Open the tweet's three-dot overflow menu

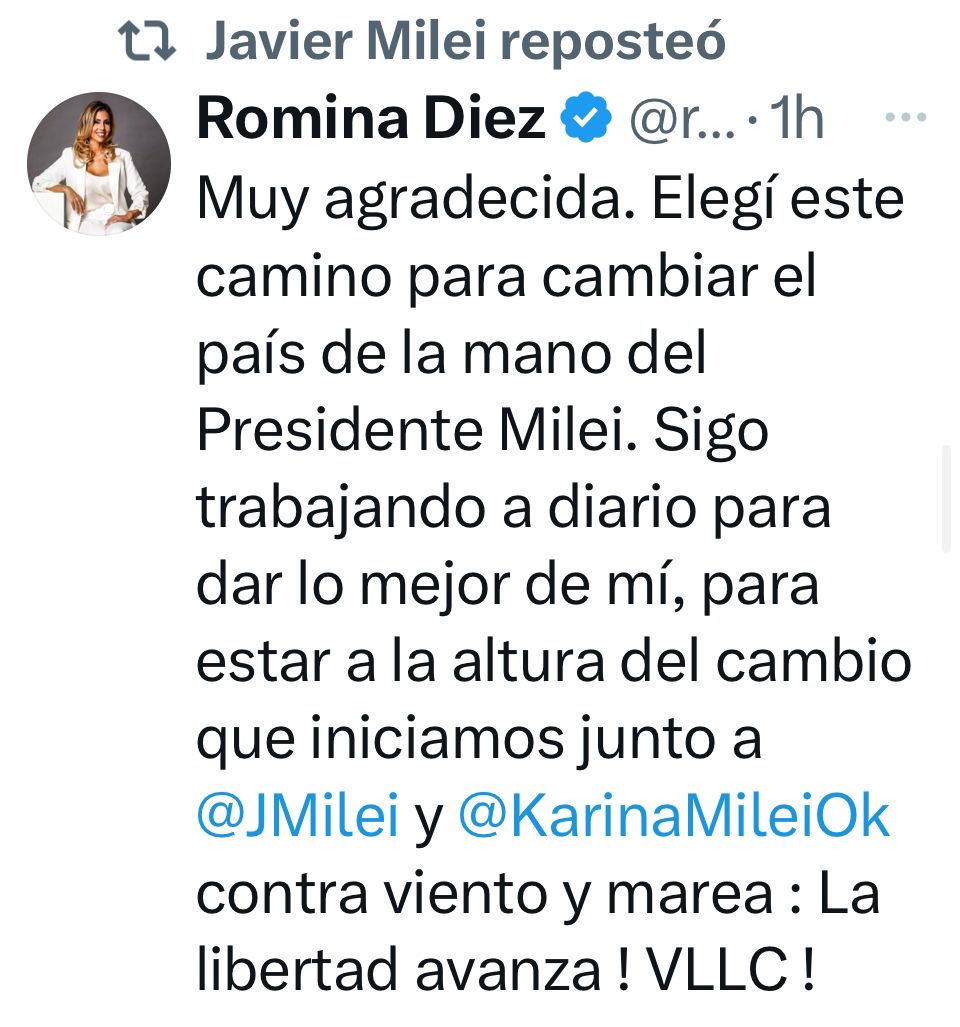click(x=906, y=119)
